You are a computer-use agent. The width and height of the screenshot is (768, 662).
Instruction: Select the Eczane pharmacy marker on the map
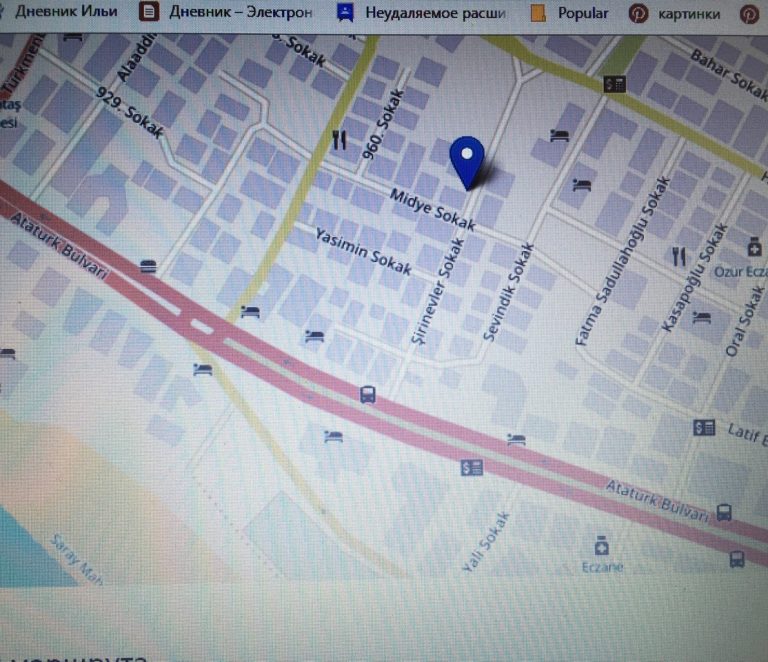coord(602,545)
